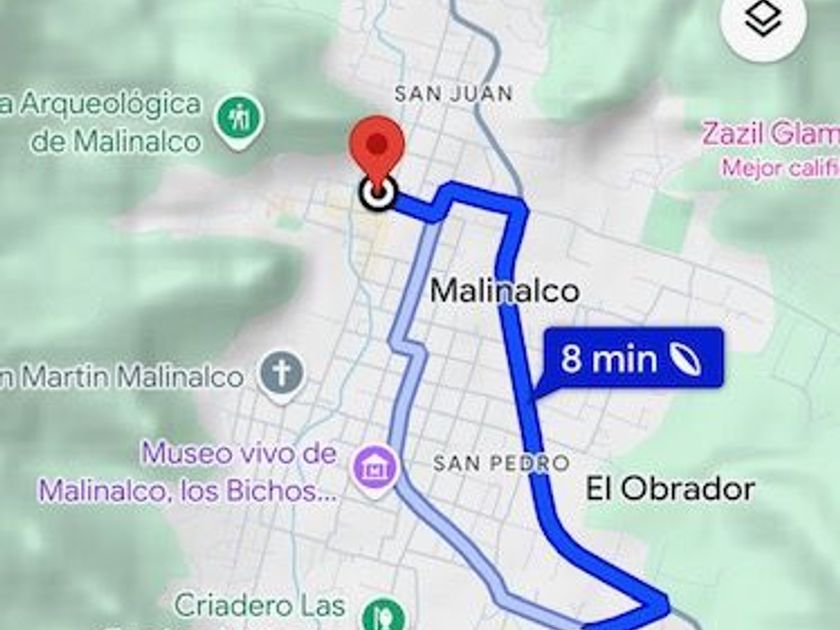The width and height of the screenshot is (840, 630).
Task: Open the San Martin Malinalco church marker
Action: [x=282, y=375]
